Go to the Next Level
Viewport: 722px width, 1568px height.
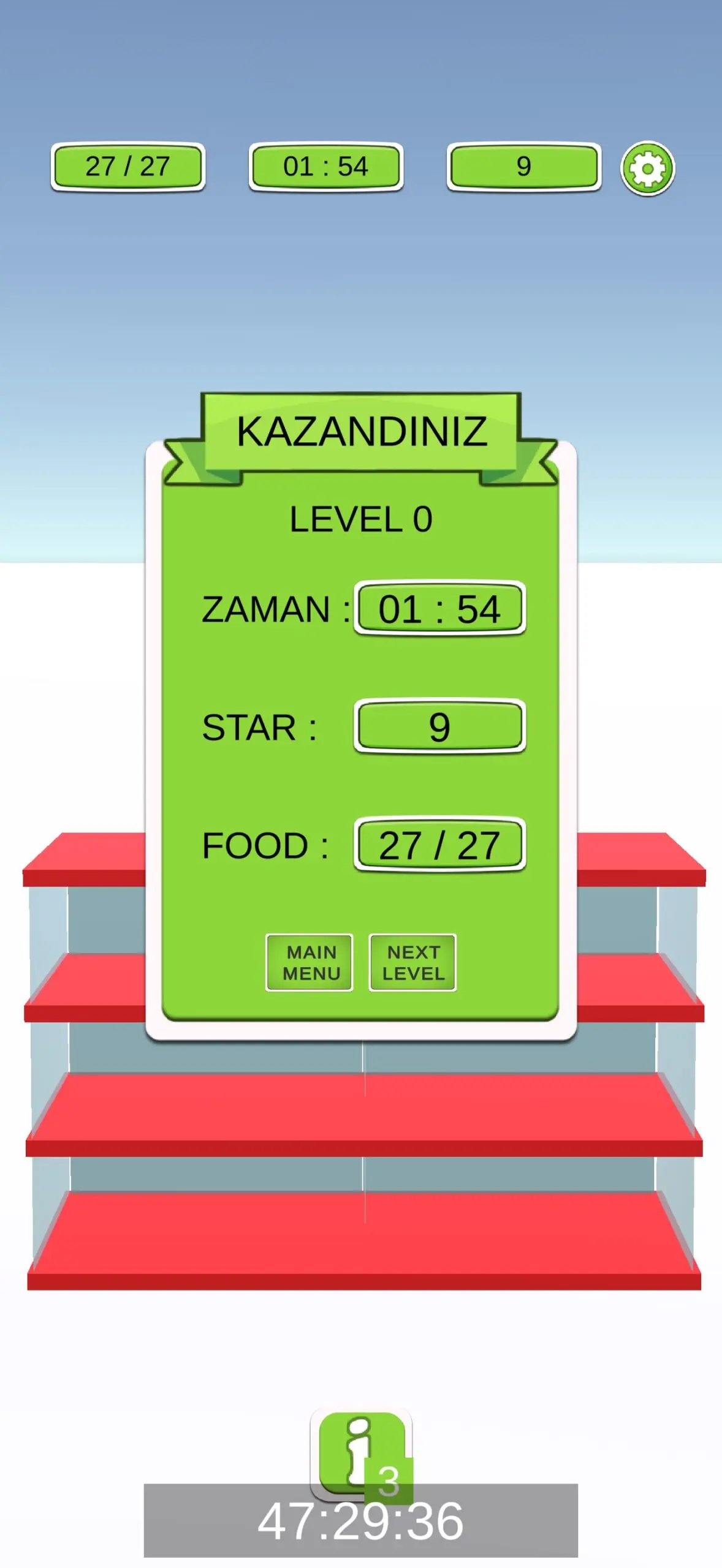412,962
